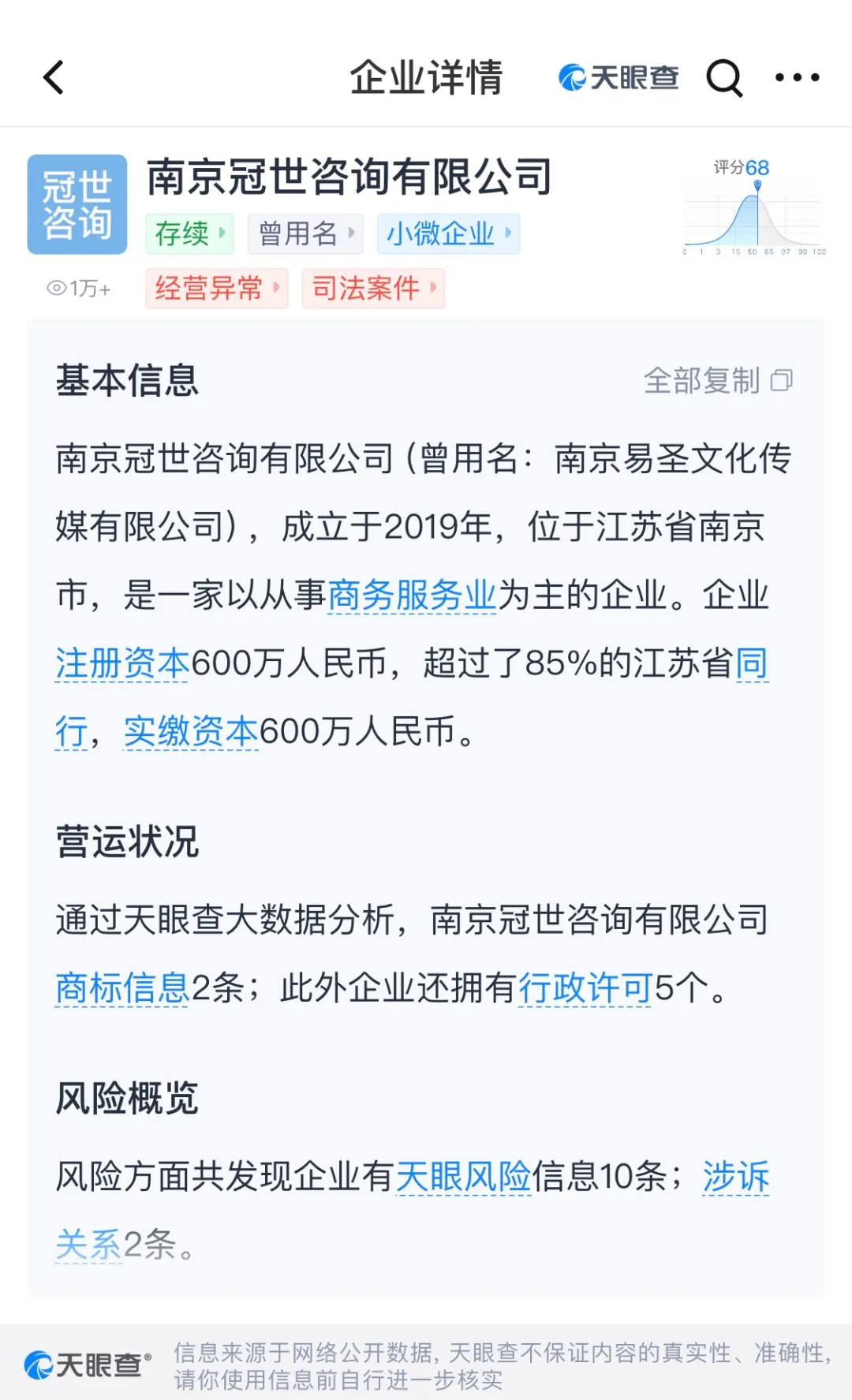View the 商标信息 link
The height and width of the screenshot is (1400, 852).
point(122,988)
